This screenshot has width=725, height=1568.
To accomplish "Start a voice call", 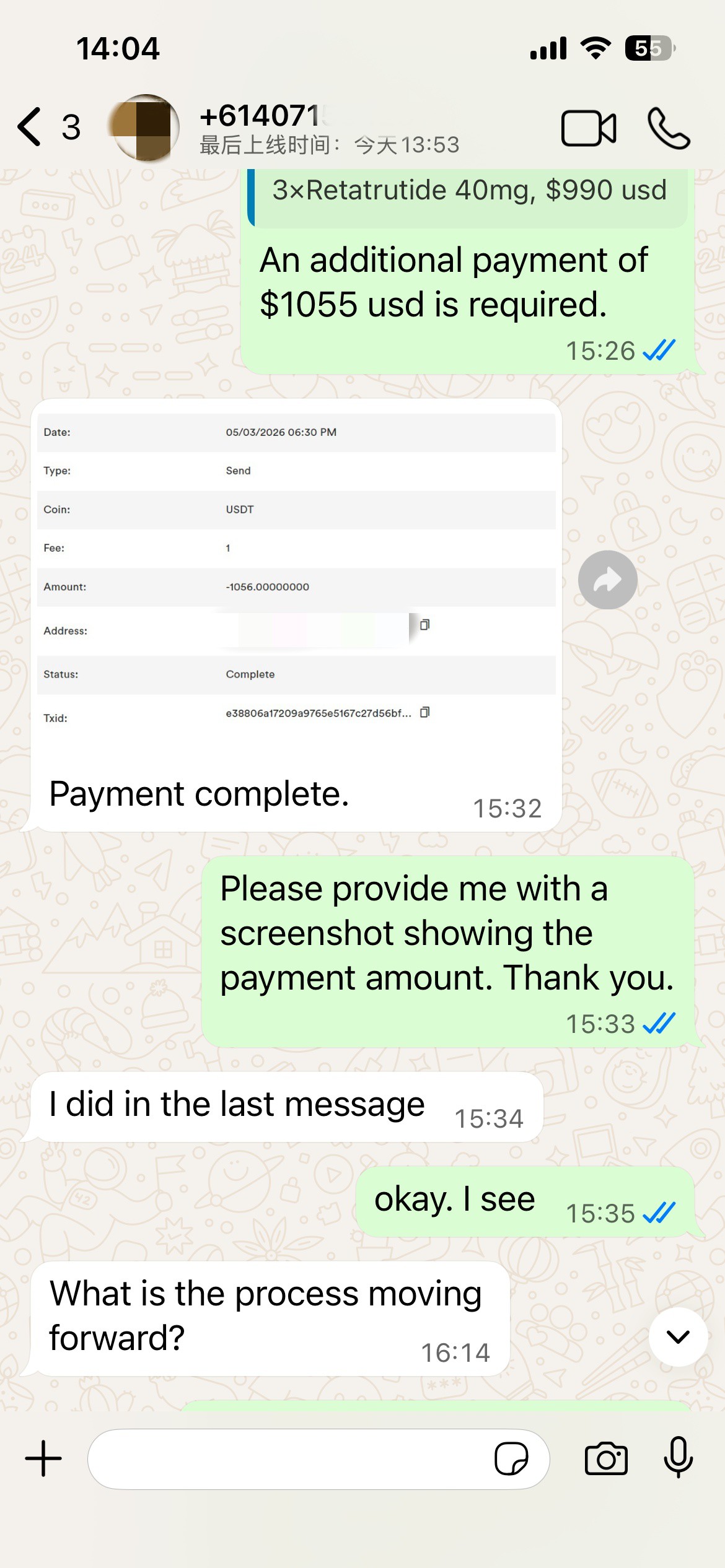I will click(x=669, y=128).
